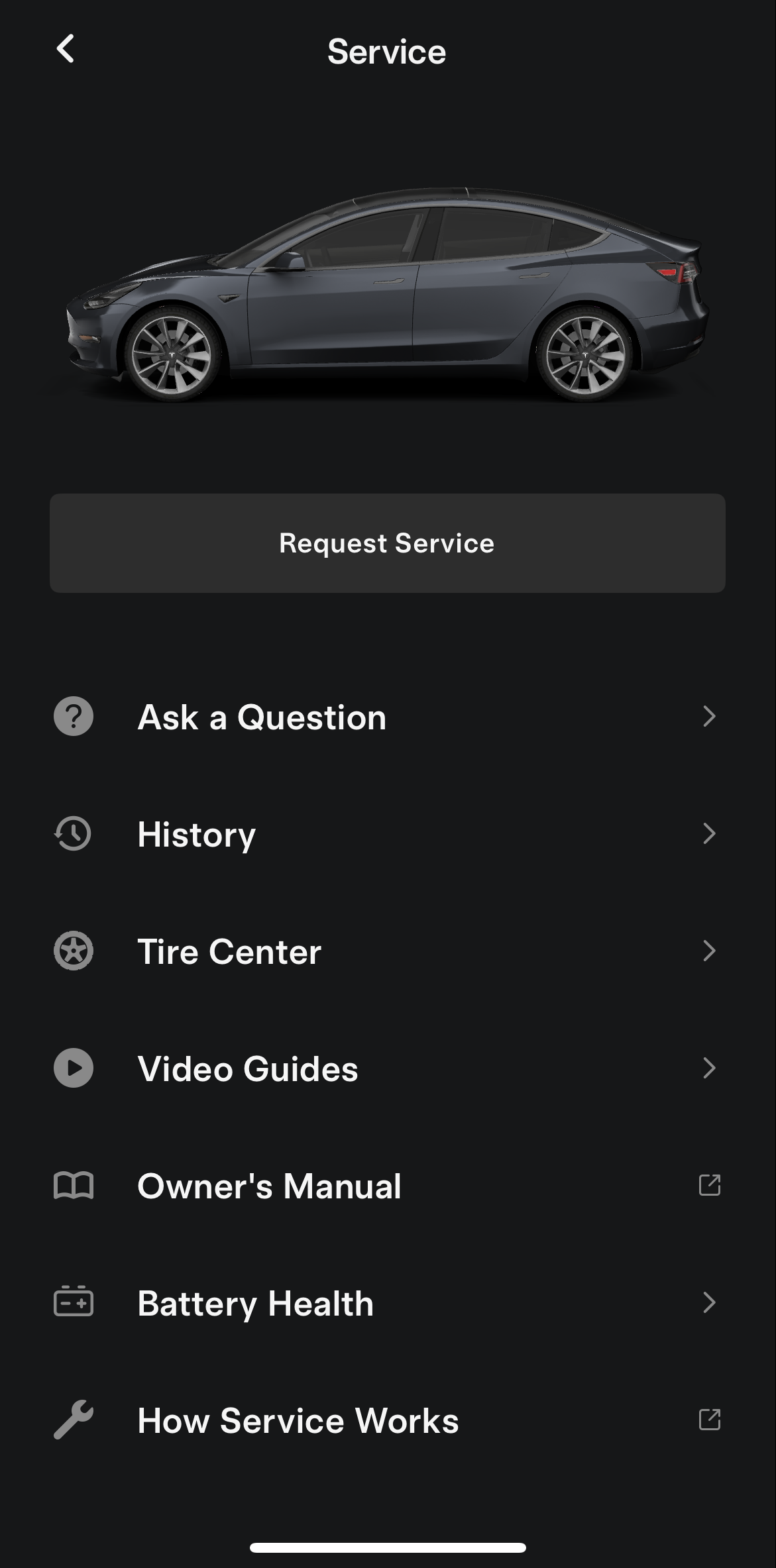Go back from the Service screen

(x=65, y=49)
